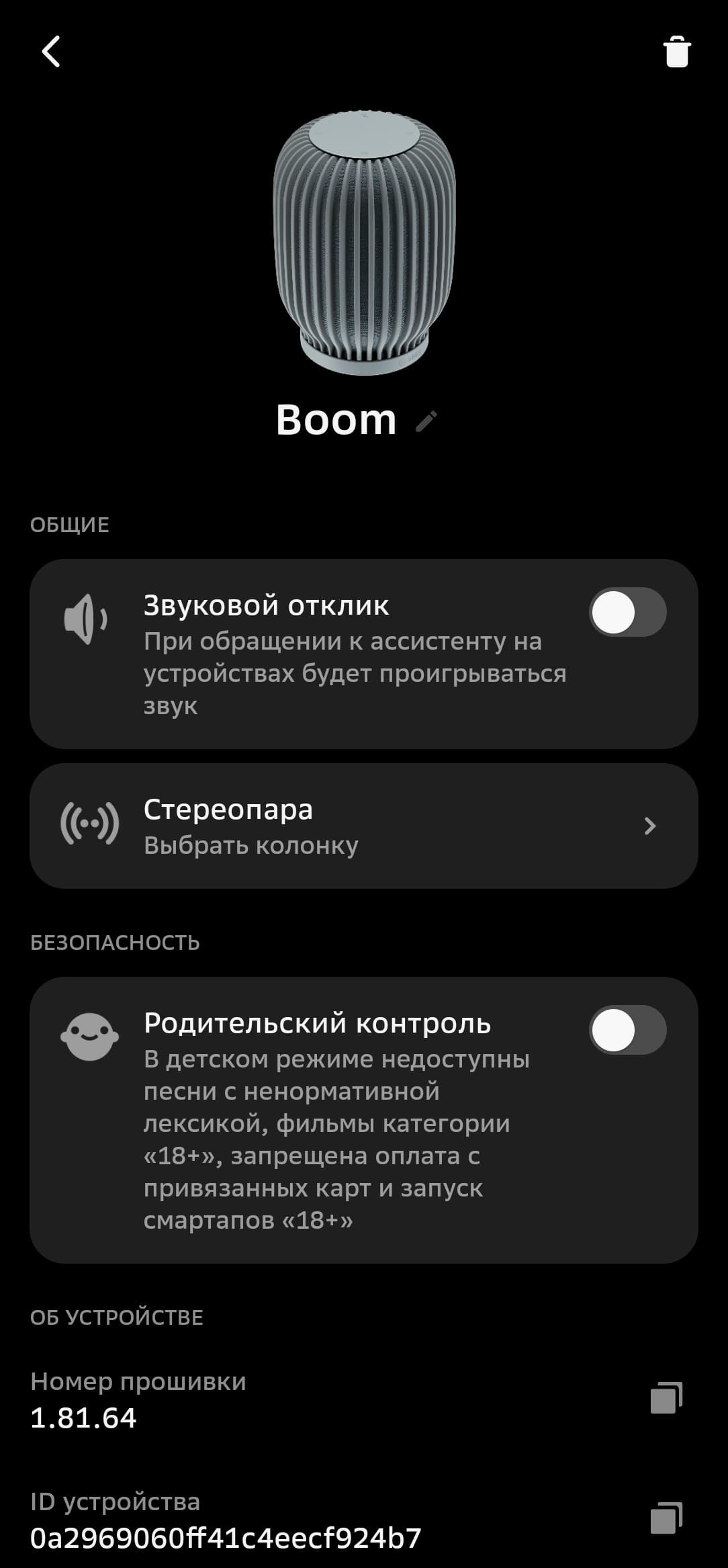Copy the firmware number 1.81.64

666,1398
